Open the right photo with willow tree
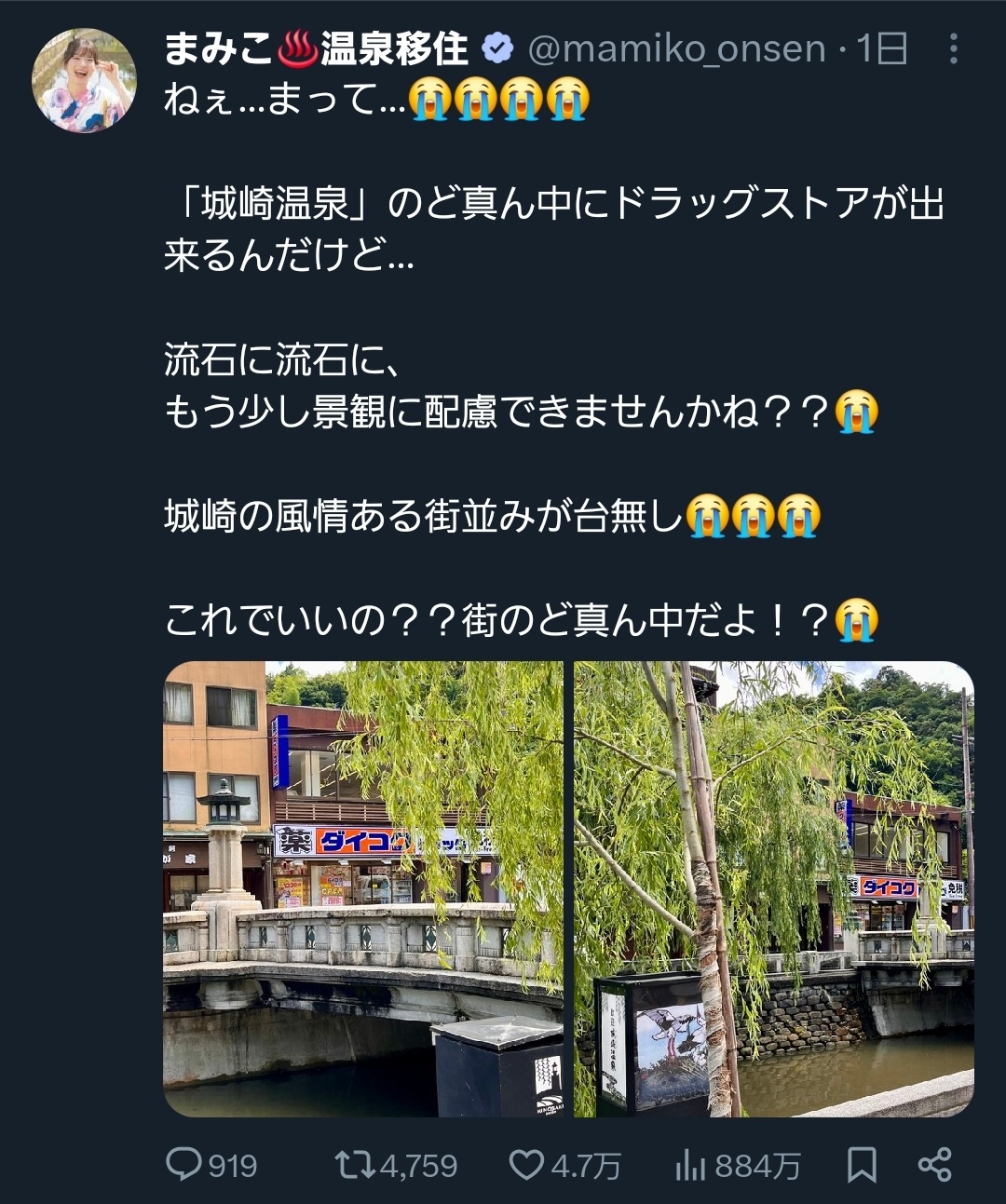This screenshot has width=1006, height=1204. point(773,888)
